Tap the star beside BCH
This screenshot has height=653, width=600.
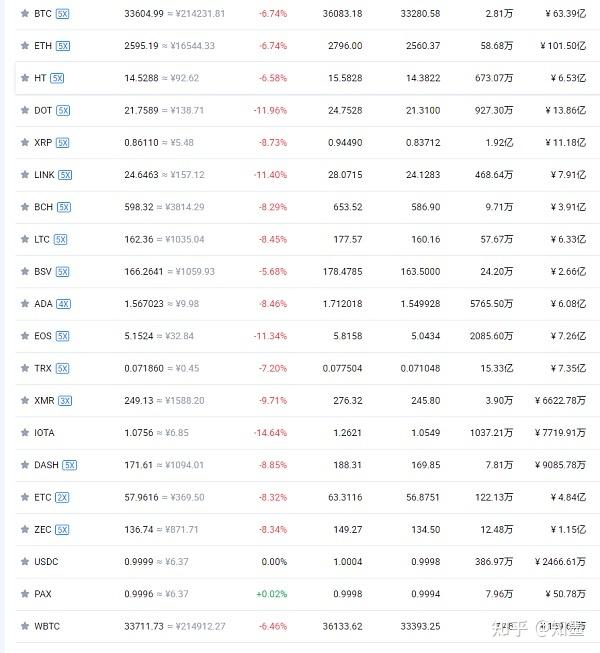[x=24, y=207]
